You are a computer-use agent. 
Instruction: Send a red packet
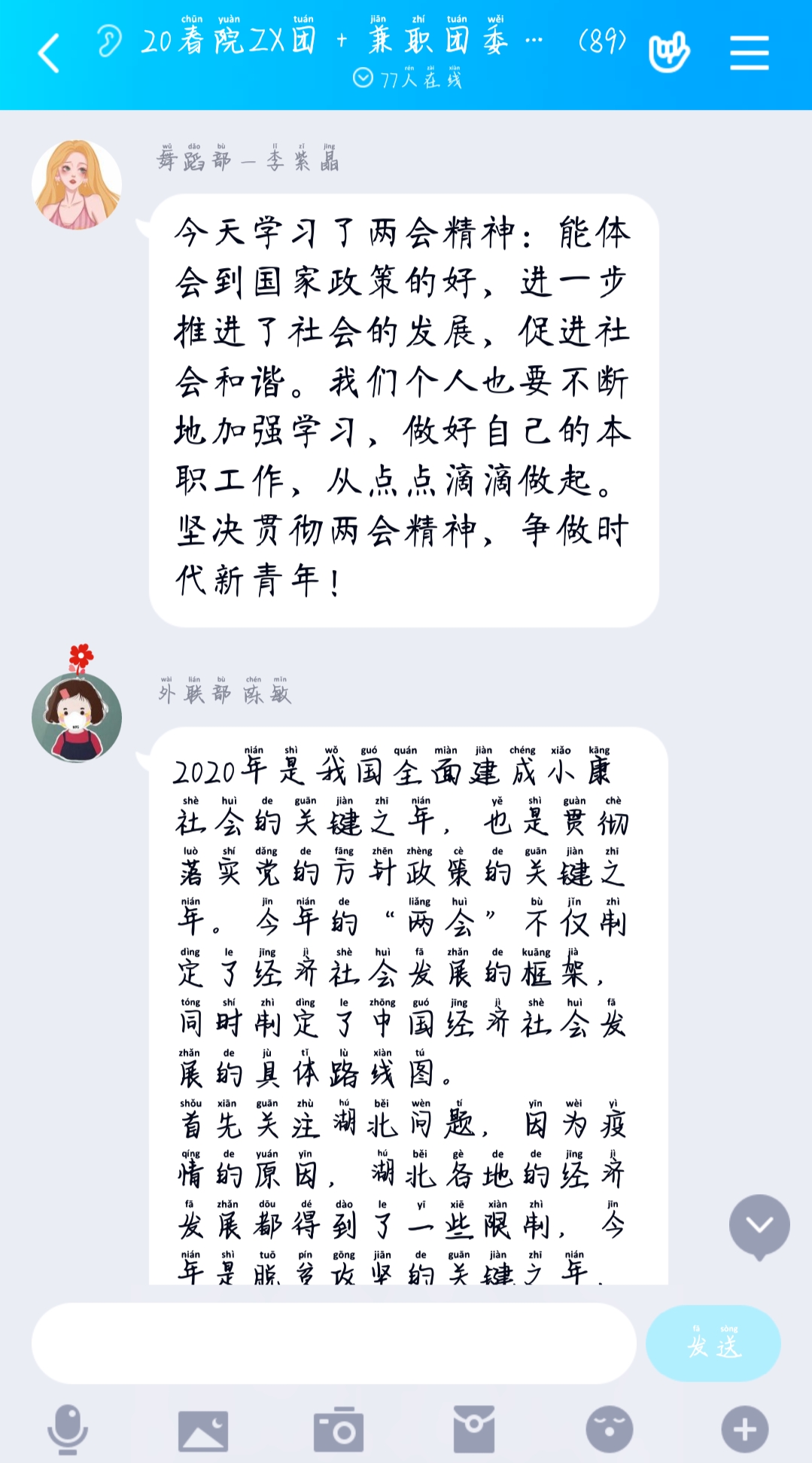pos(474,1429)
